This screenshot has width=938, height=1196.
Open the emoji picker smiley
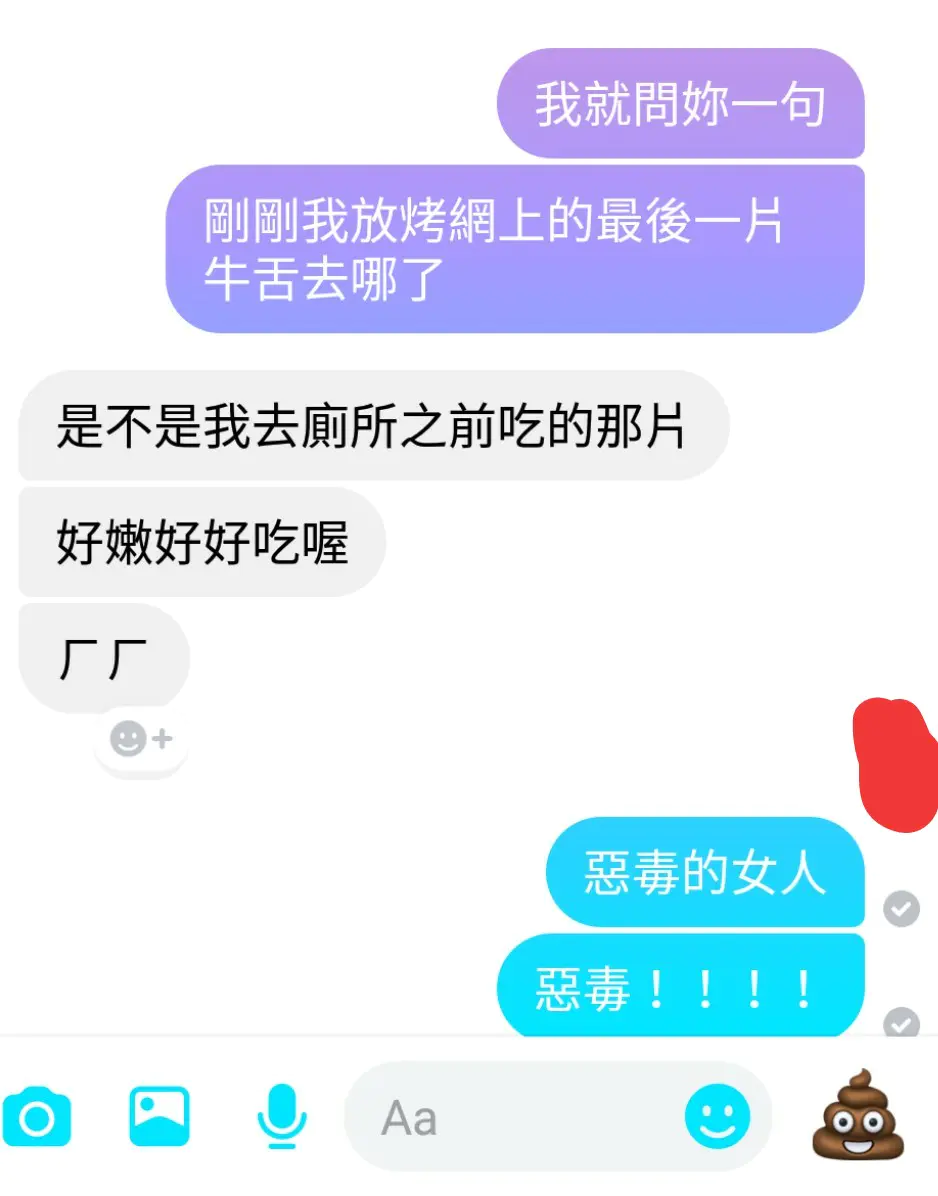717,1116
